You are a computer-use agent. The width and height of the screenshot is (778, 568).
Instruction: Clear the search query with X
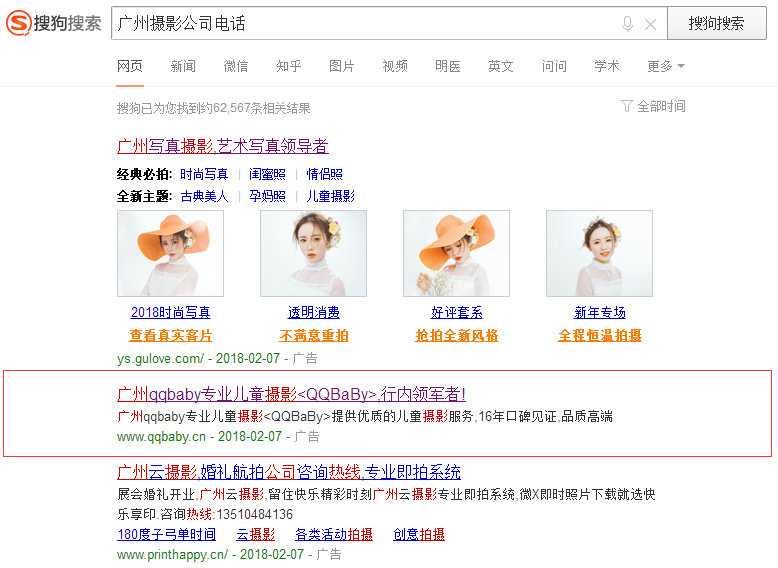(650, 24)
